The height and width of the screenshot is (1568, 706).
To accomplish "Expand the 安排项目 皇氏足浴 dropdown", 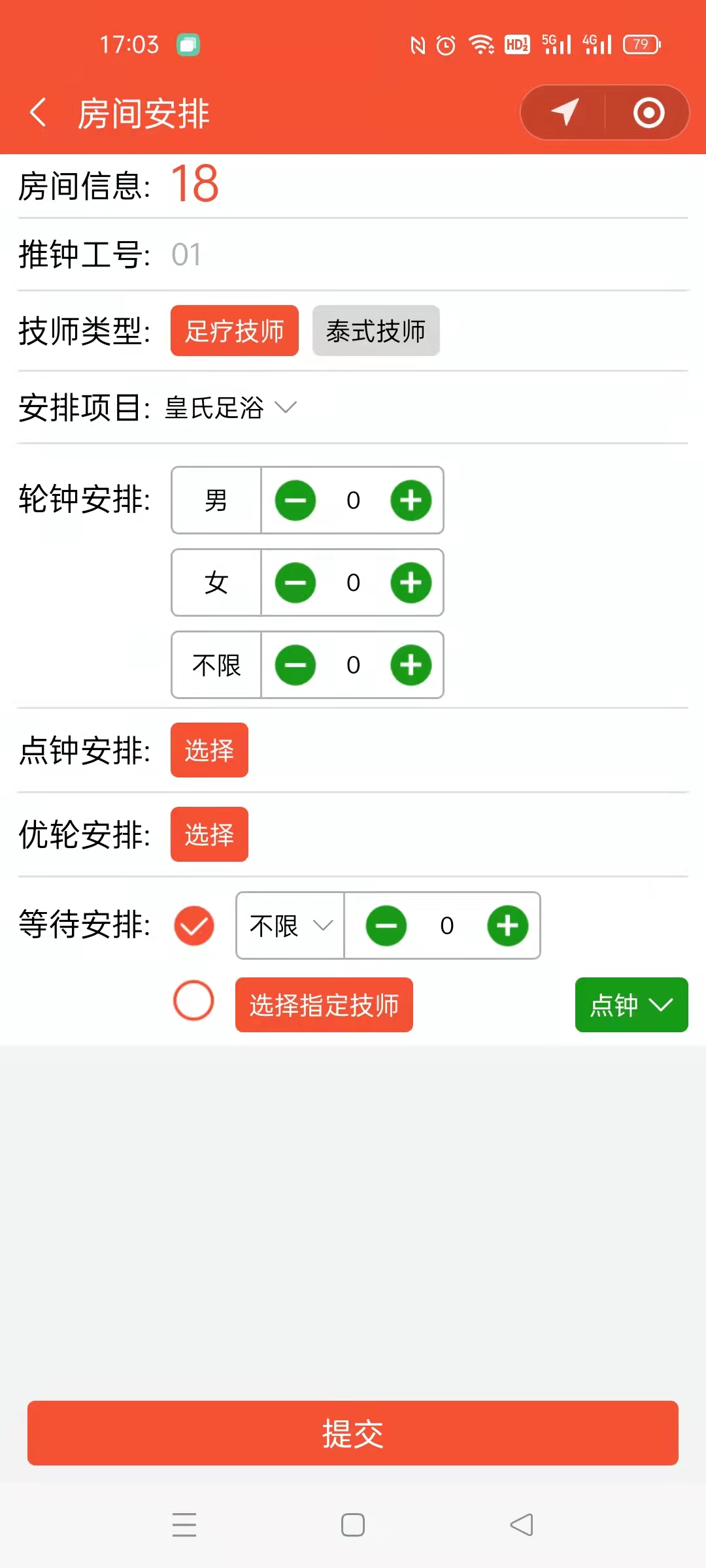I will click(229, 408).
